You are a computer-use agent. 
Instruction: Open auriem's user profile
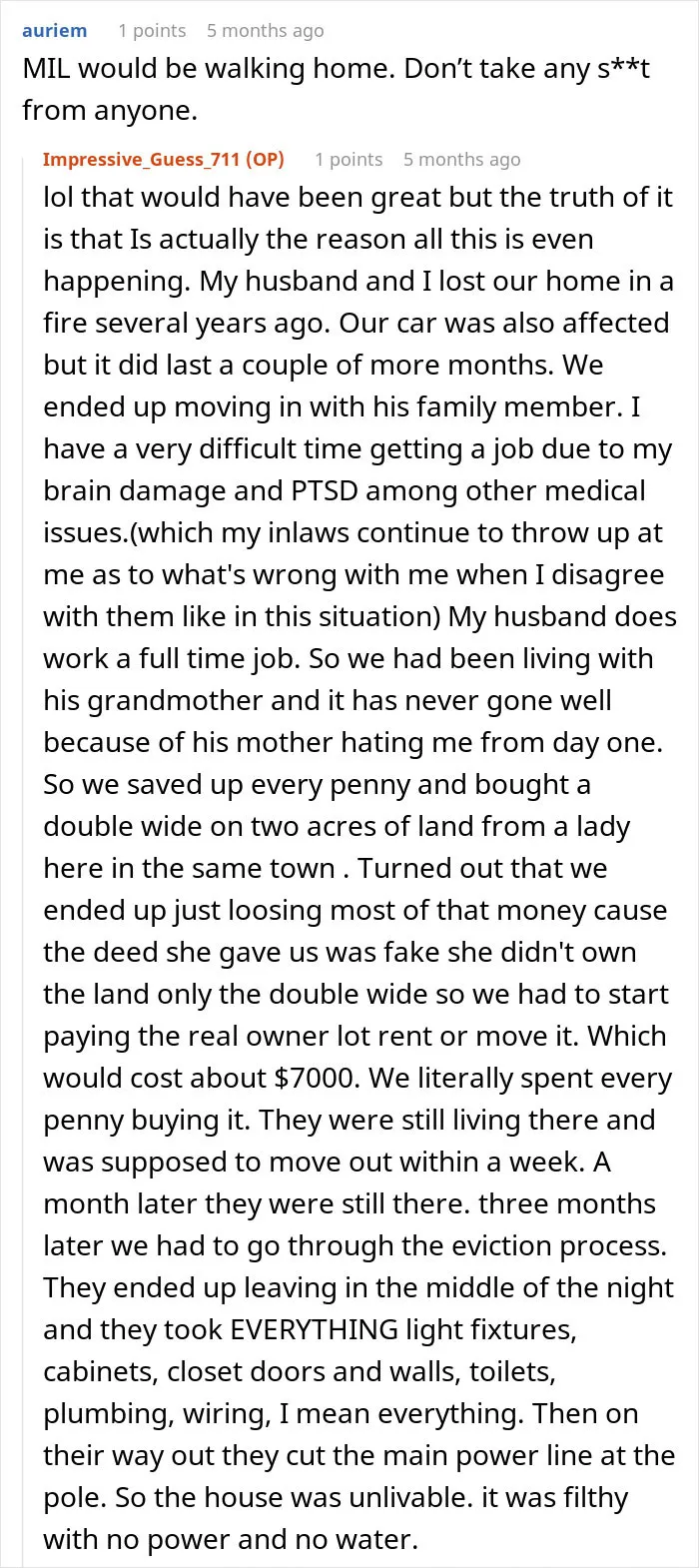(55, 31)
